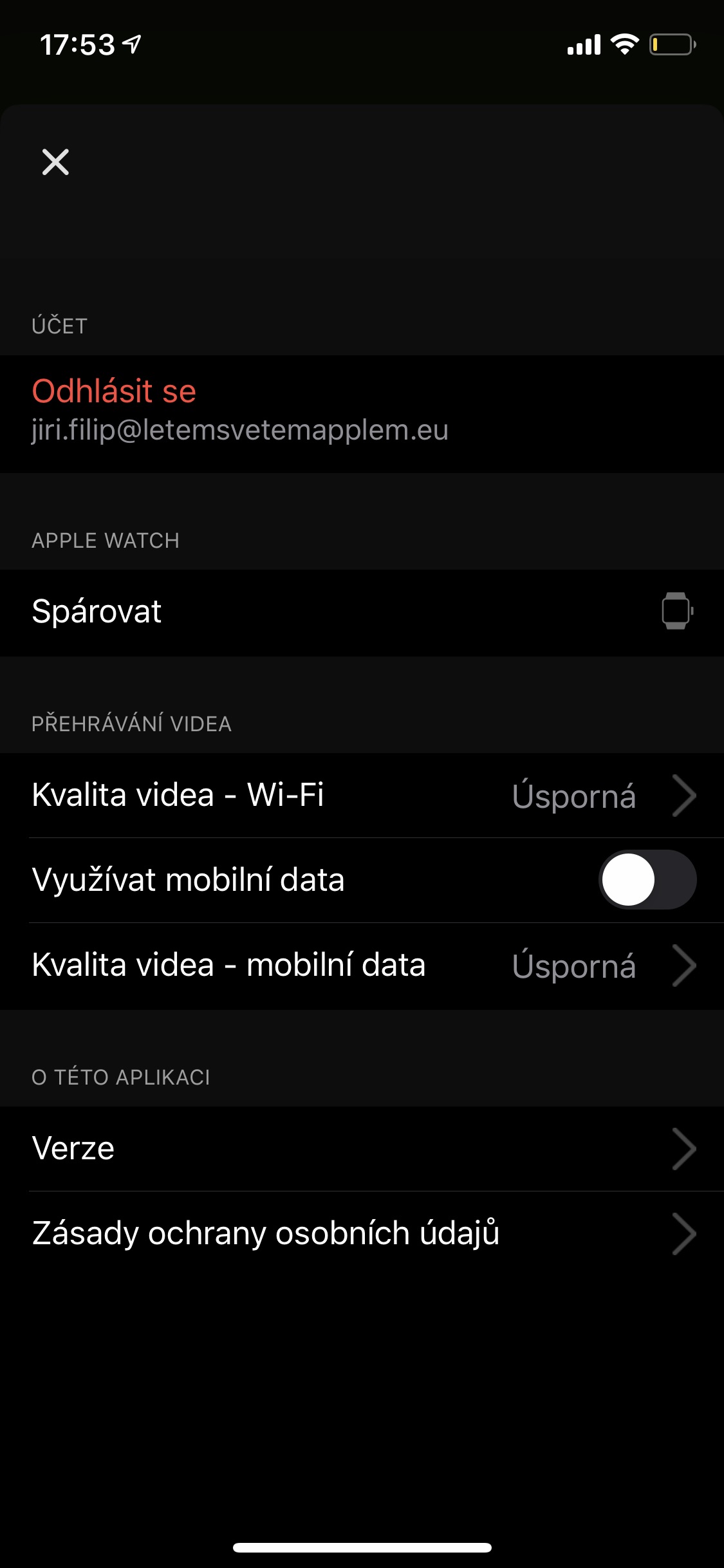The width and height of the screenshot is (724, 1568).
Task: Select Spárovat to pair Apple Watch
Action: (97, 612)
